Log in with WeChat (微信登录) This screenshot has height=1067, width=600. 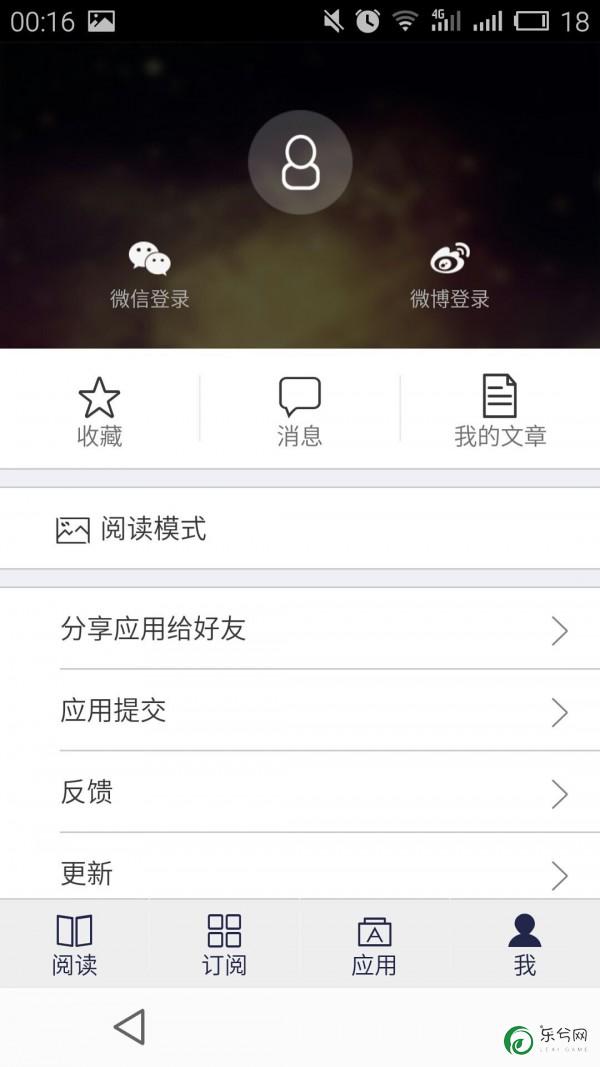tap(150, 275)
